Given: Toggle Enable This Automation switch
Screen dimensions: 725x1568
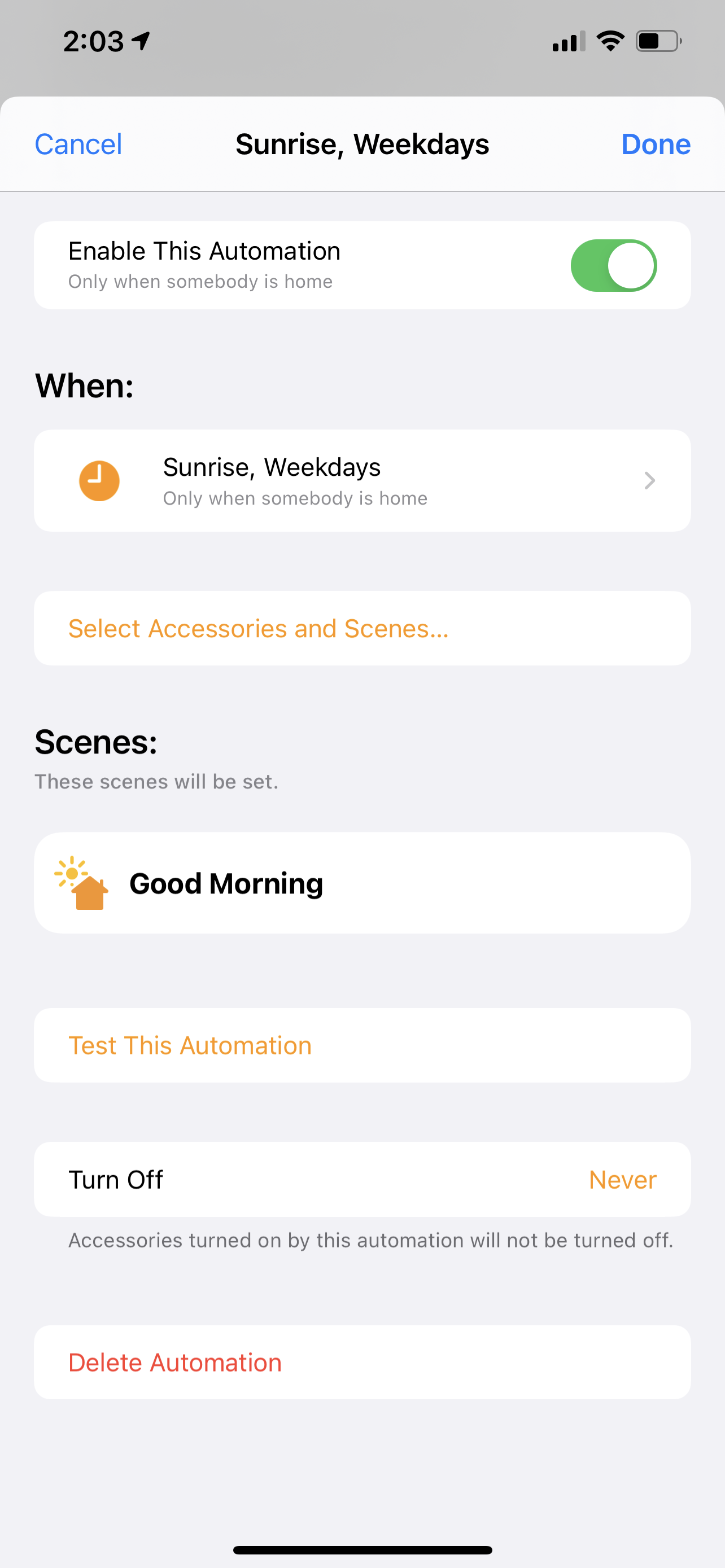Looking at the screenshot, I should (x=613, y=265).
